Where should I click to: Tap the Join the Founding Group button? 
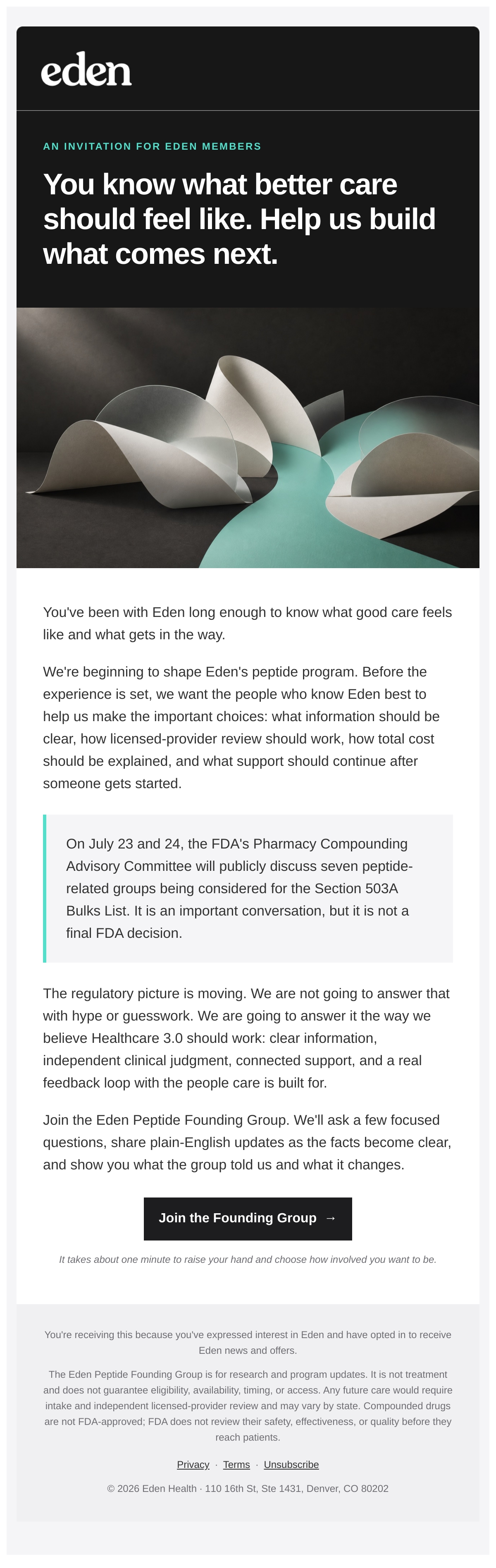[x=248, y=1219]
